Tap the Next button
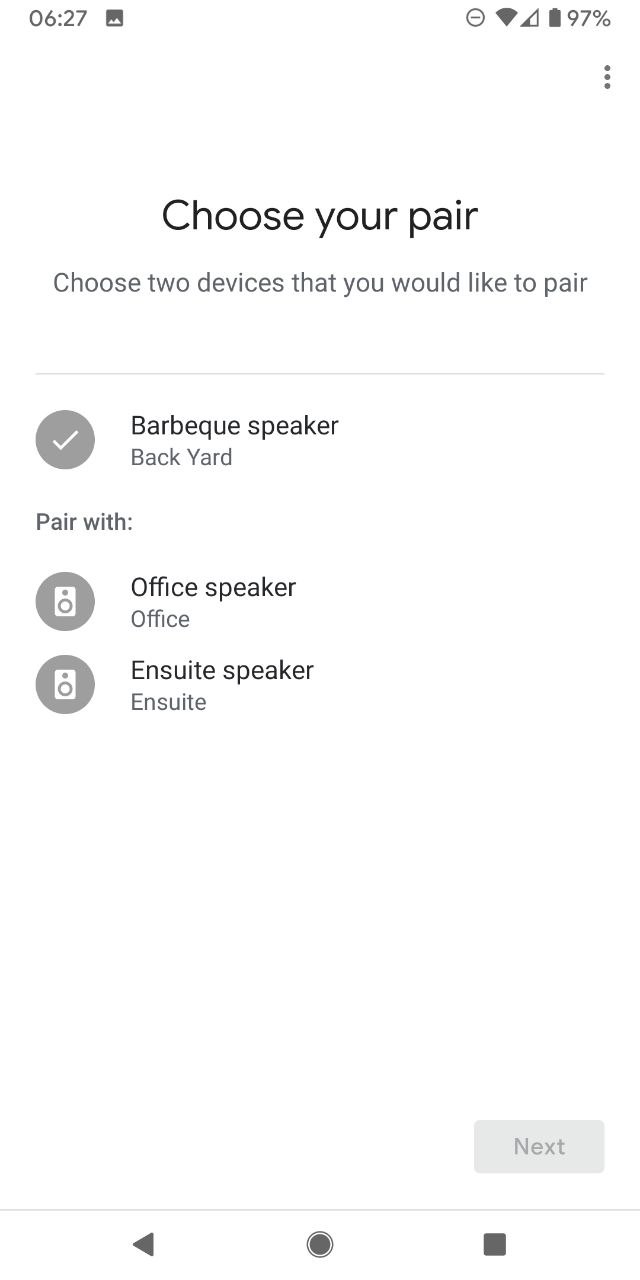640x1280 pixels. tap(539, 1146)
